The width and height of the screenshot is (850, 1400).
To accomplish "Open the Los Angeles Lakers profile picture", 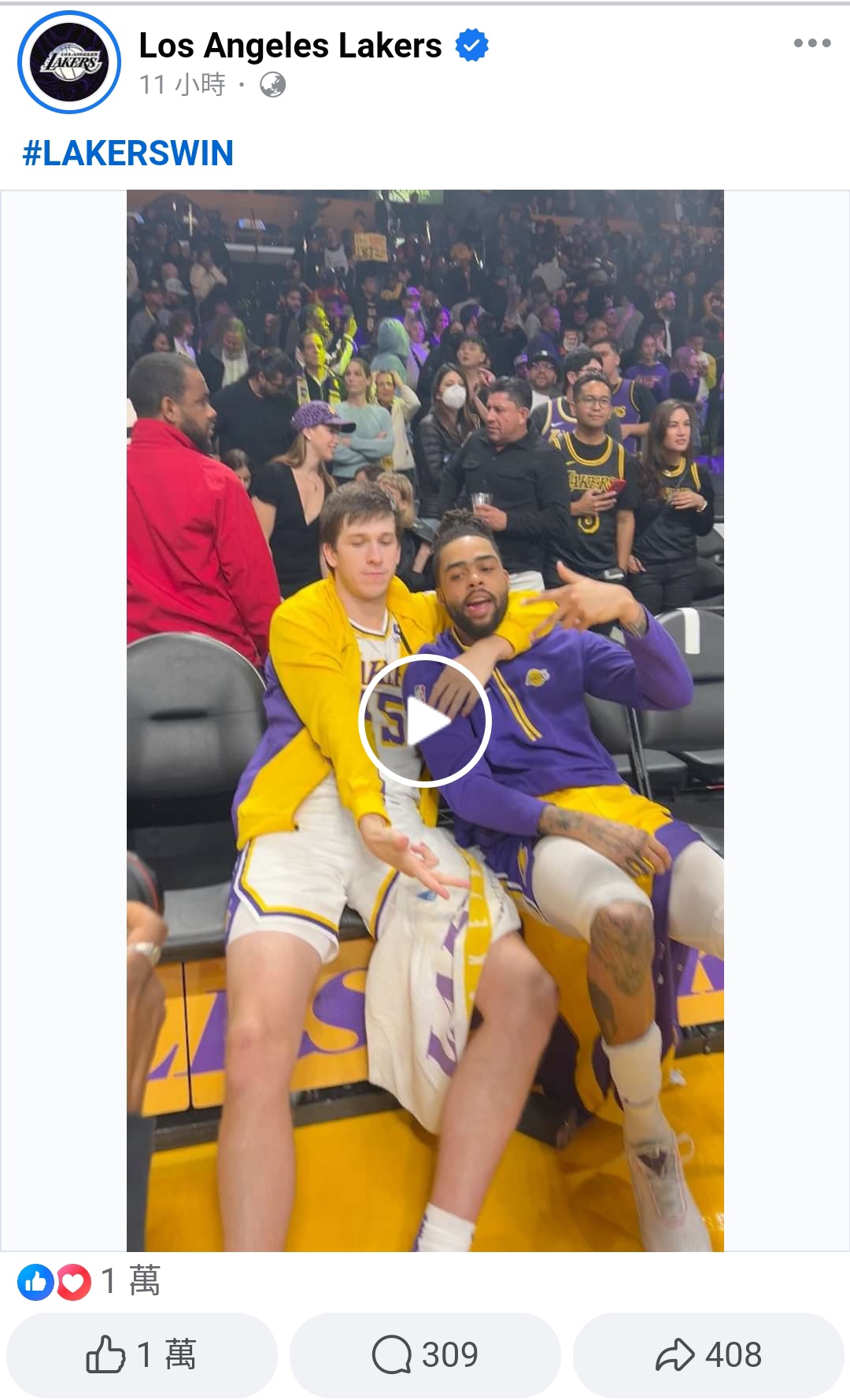I will 69,62.
